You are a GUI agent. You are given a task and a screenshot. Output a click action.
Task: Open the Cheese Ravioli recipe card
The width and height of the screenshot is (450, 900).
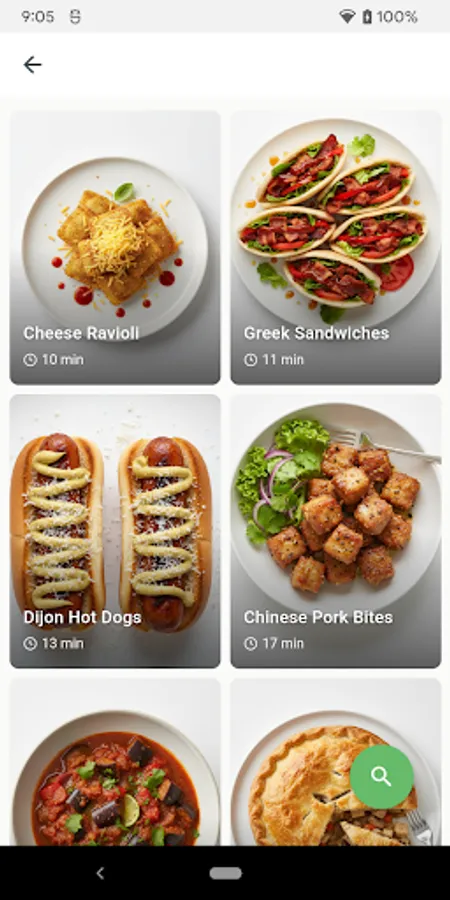[x=115, y=247]
